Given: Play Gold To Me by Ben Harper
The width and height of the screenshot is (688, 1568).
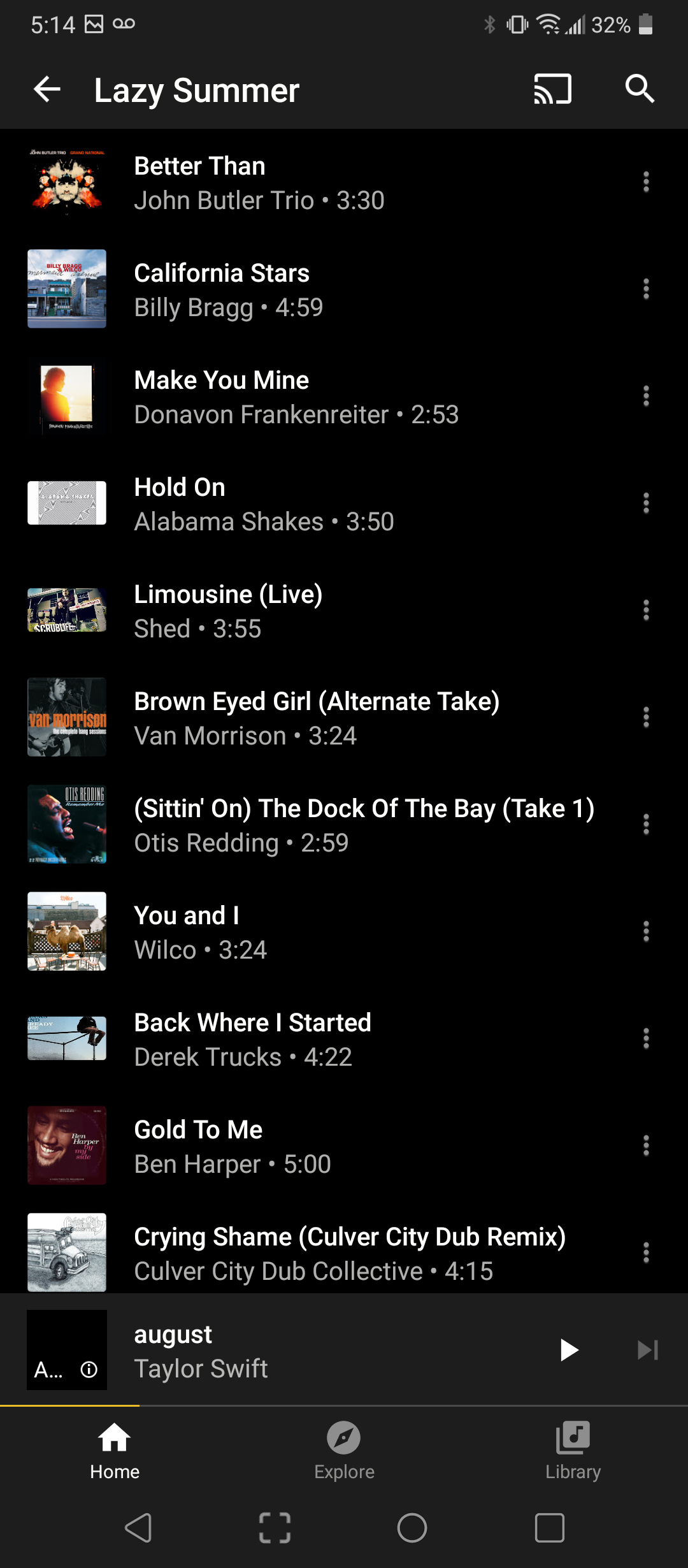Looking at the screenshot, I should point(255,1147).
